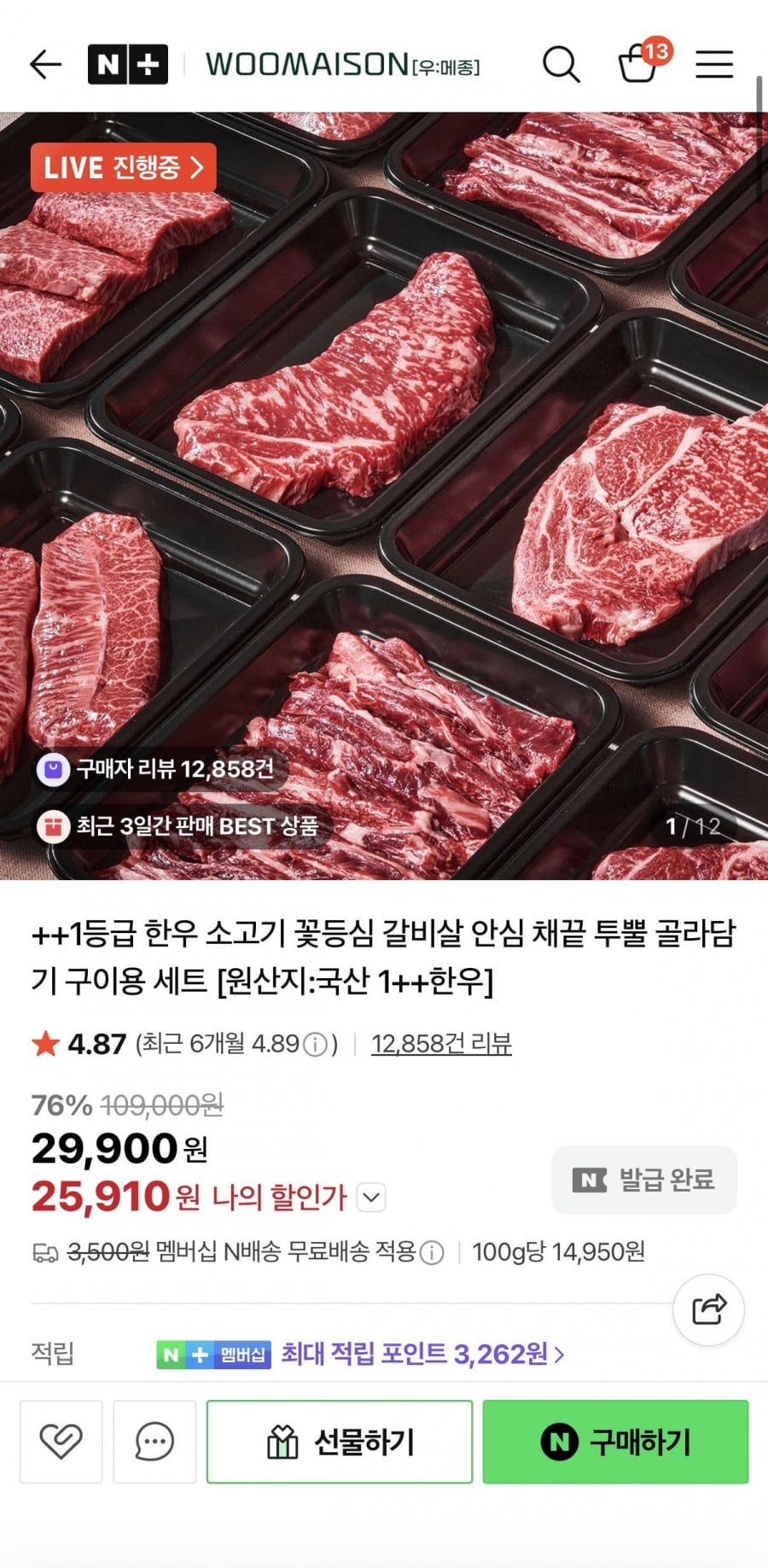Open the hamburger menu
The image size is (768, 1568).
point(714,65)
